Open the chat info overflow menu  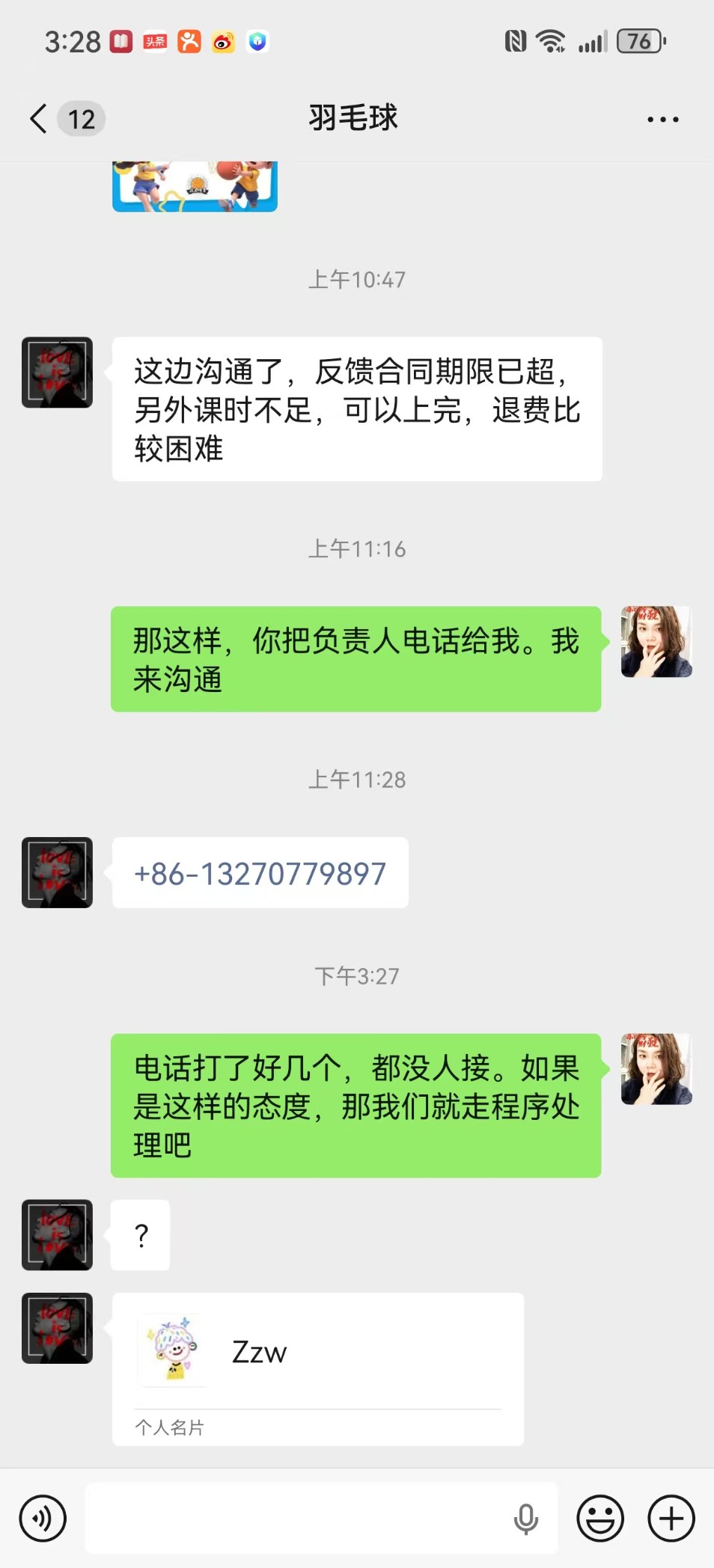tap(662, 120)
